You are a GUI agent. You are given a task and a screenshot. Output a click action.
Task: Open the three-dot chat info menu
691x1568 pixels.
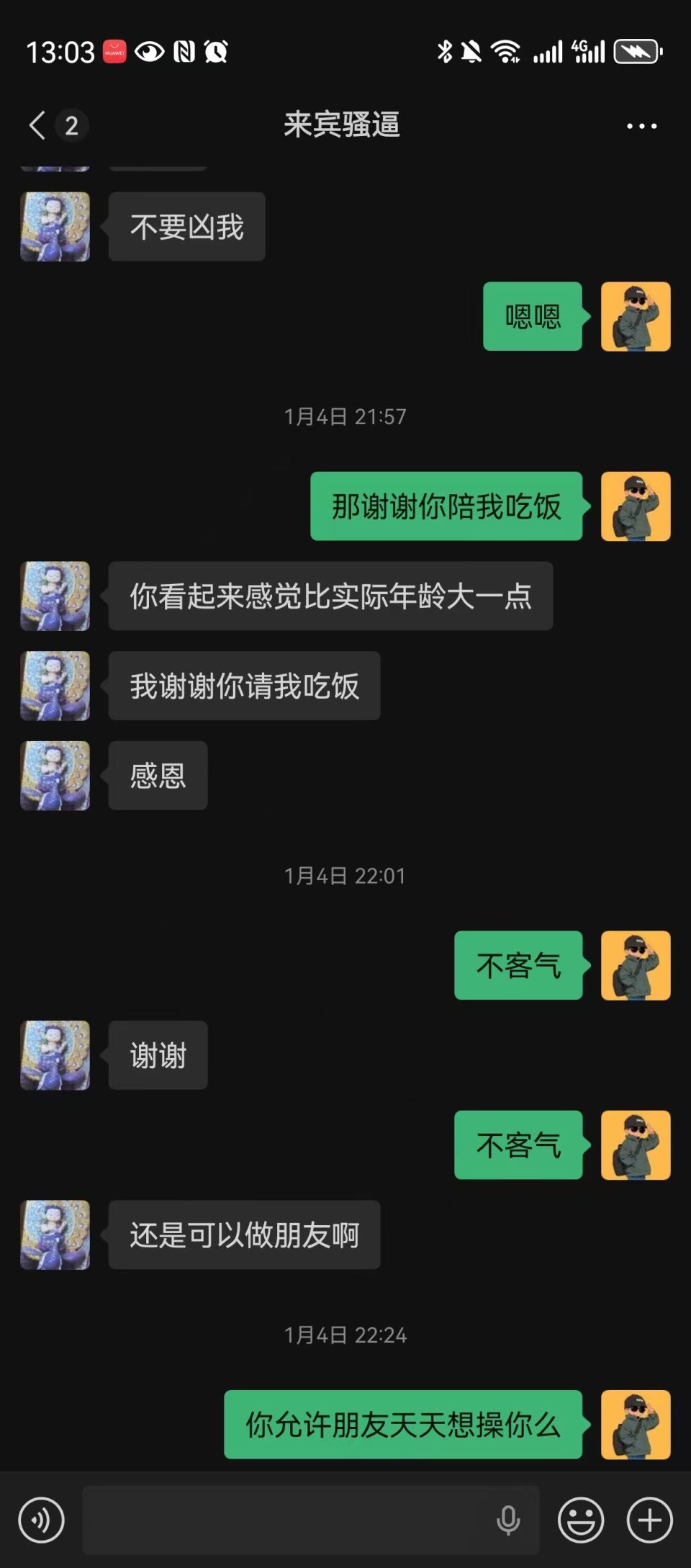tap(641, 126)
